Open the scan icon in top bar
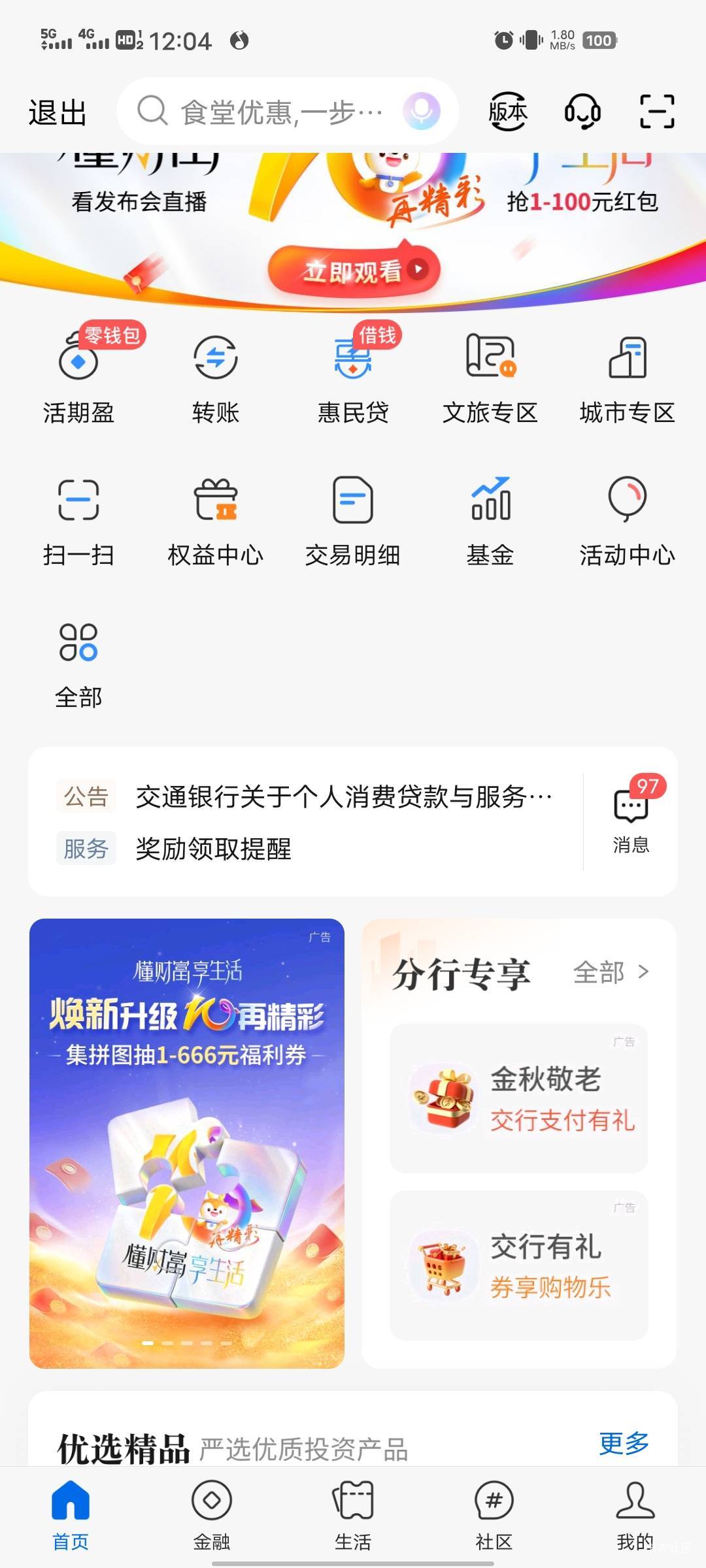This screenshot has height=1568, width=706. tap(657, 112)
